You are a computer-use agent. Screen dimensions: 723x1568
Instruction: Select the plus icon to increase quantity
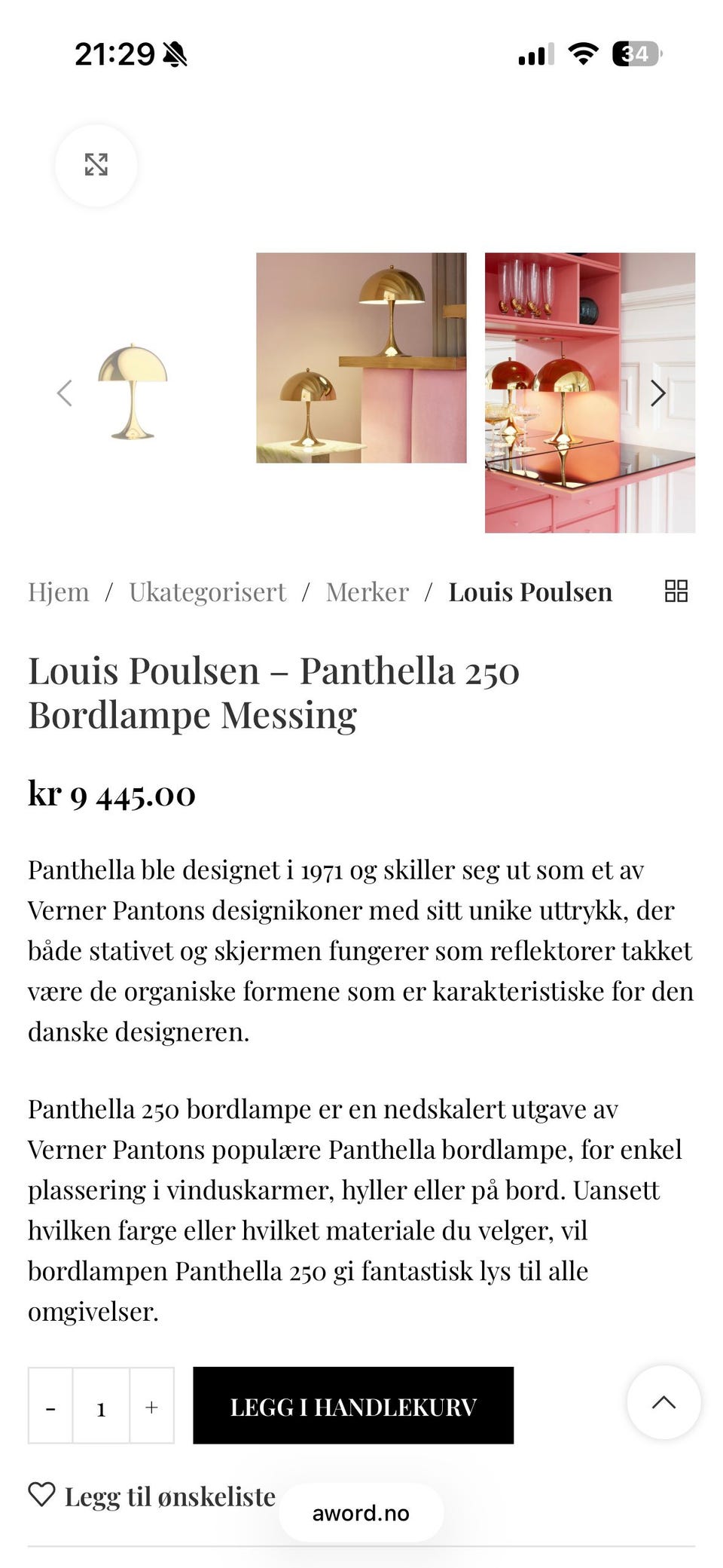point(152,1406)
